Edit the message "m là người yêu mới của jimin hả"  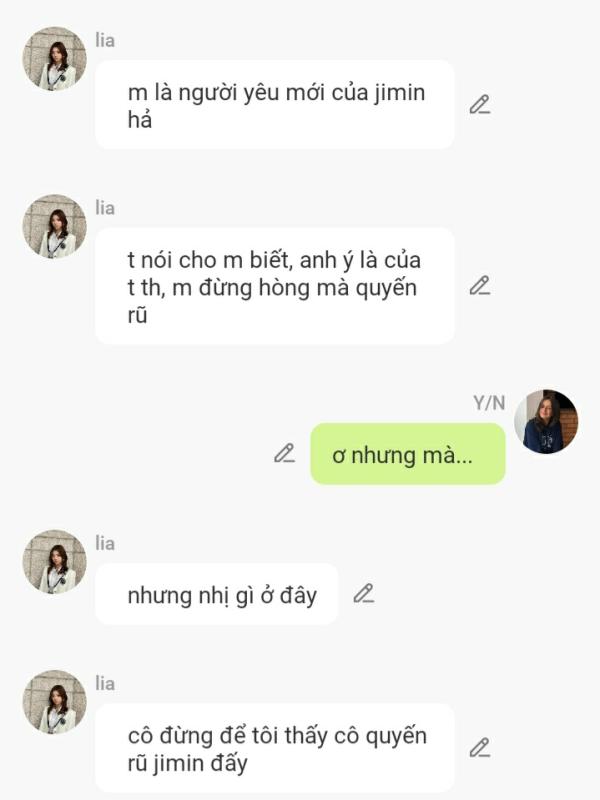pyautogui.click(x=480, y=104)
